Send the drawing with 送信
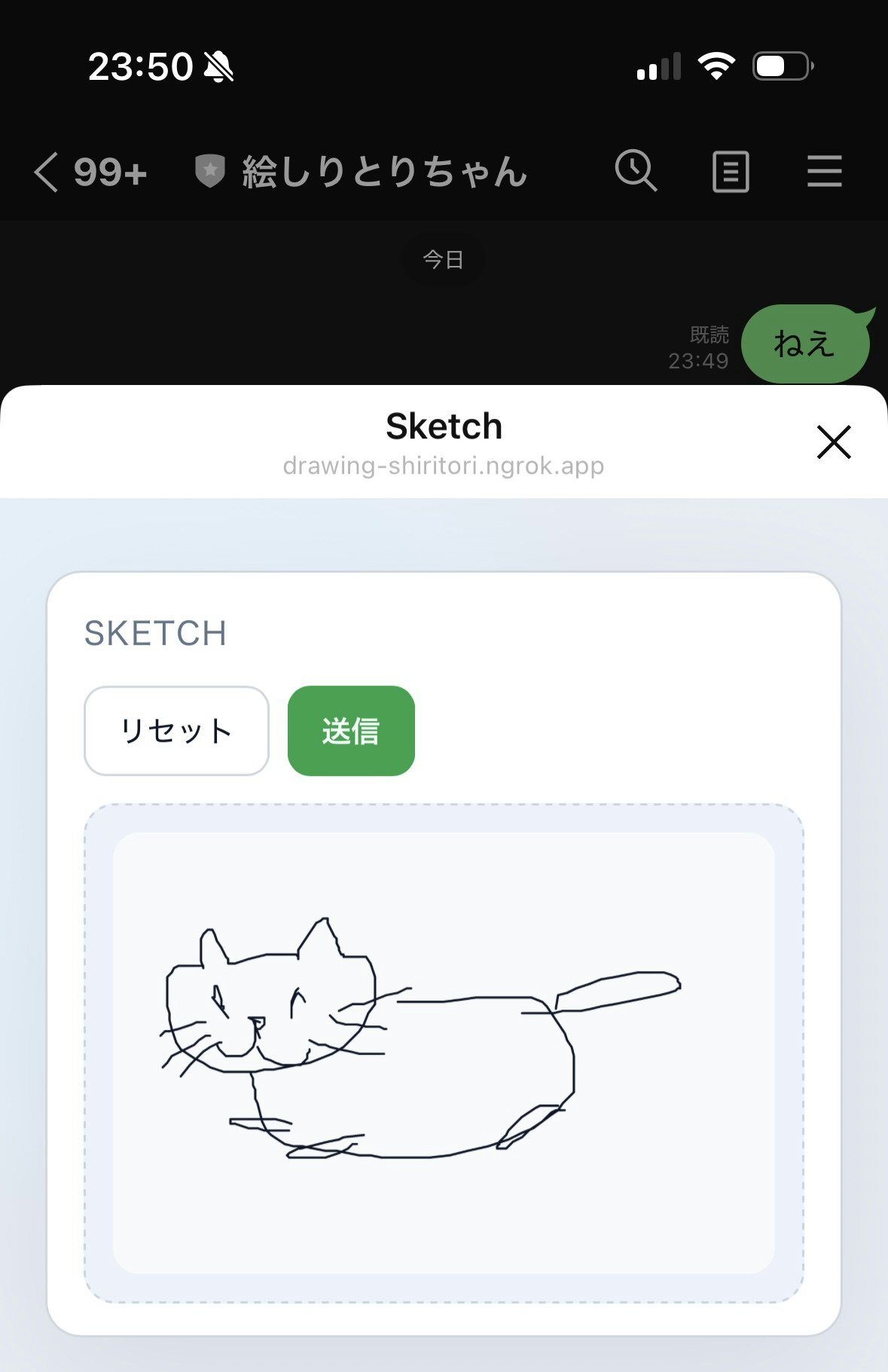 [351, 731]
